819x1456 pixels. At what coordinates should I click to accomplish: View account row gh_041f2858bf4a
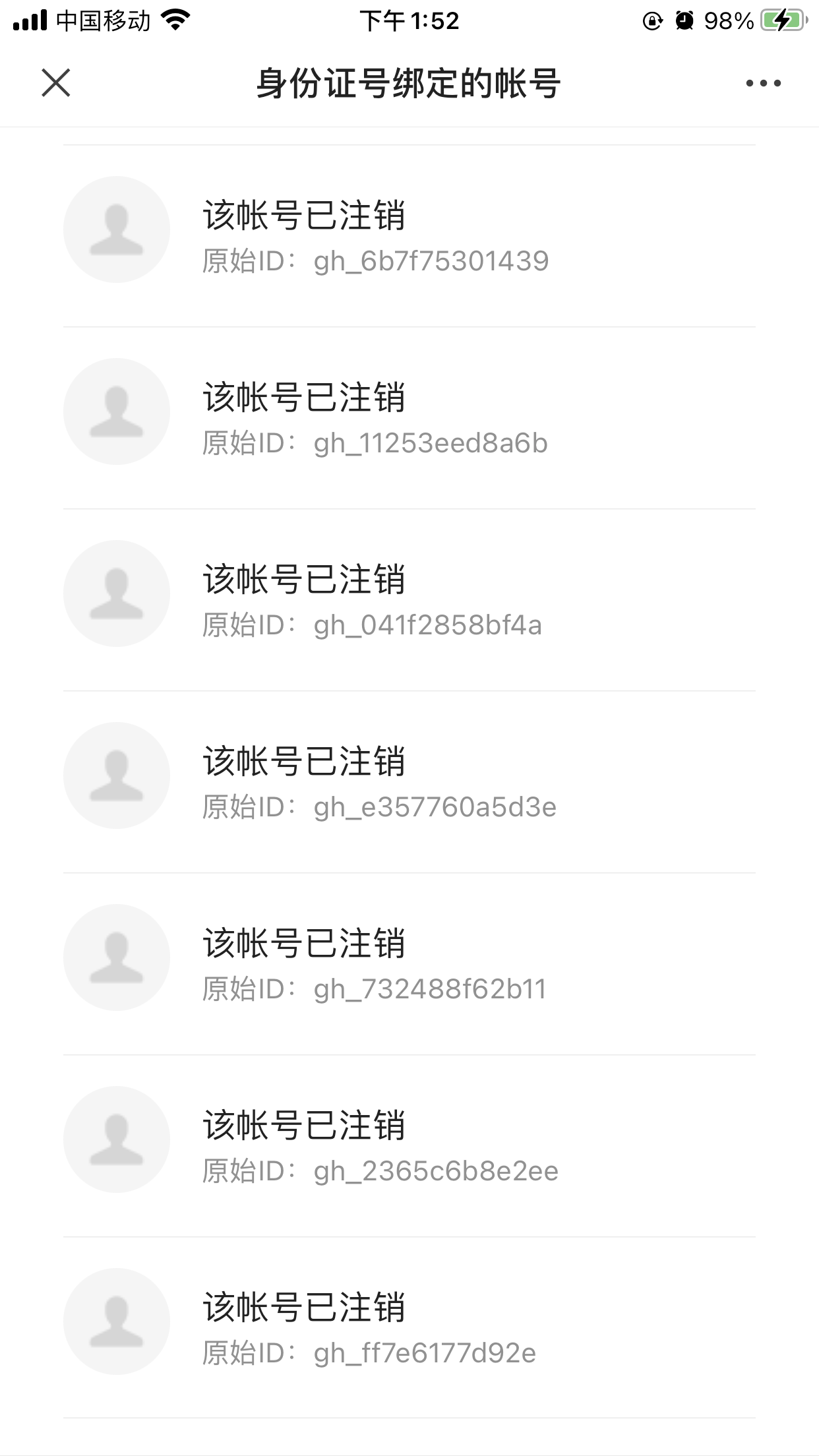(x=409, y=600)
